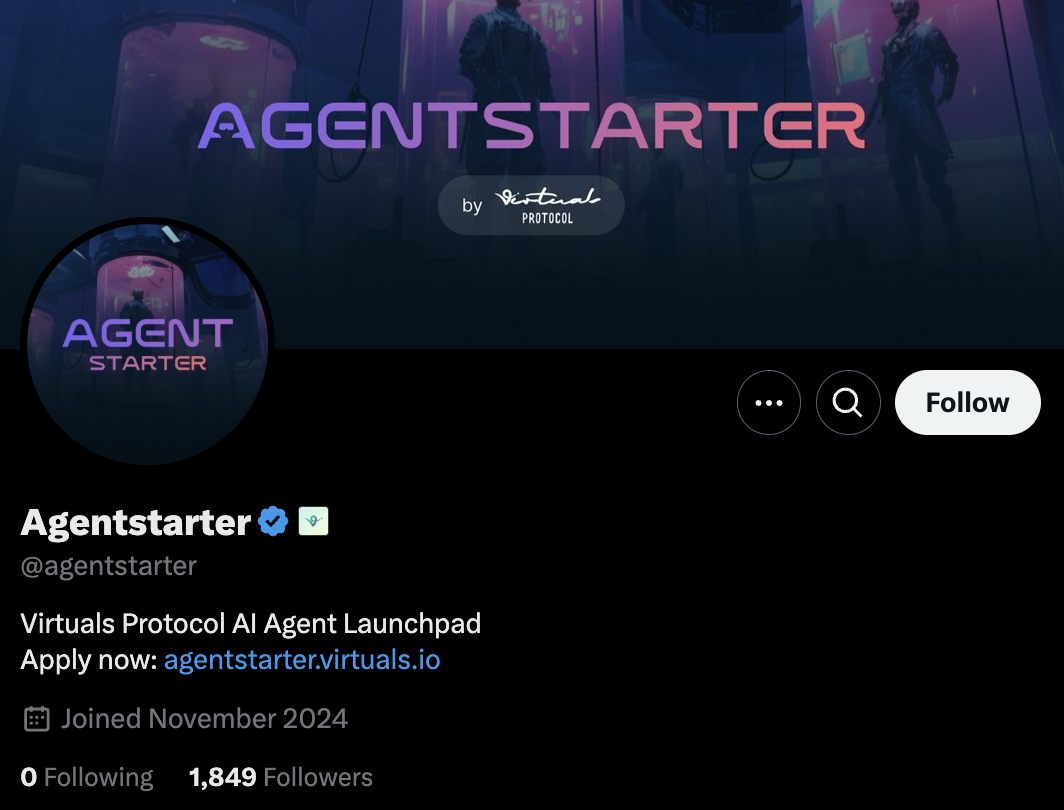
Task: View the Following list
Action: [x=87, y=777]
